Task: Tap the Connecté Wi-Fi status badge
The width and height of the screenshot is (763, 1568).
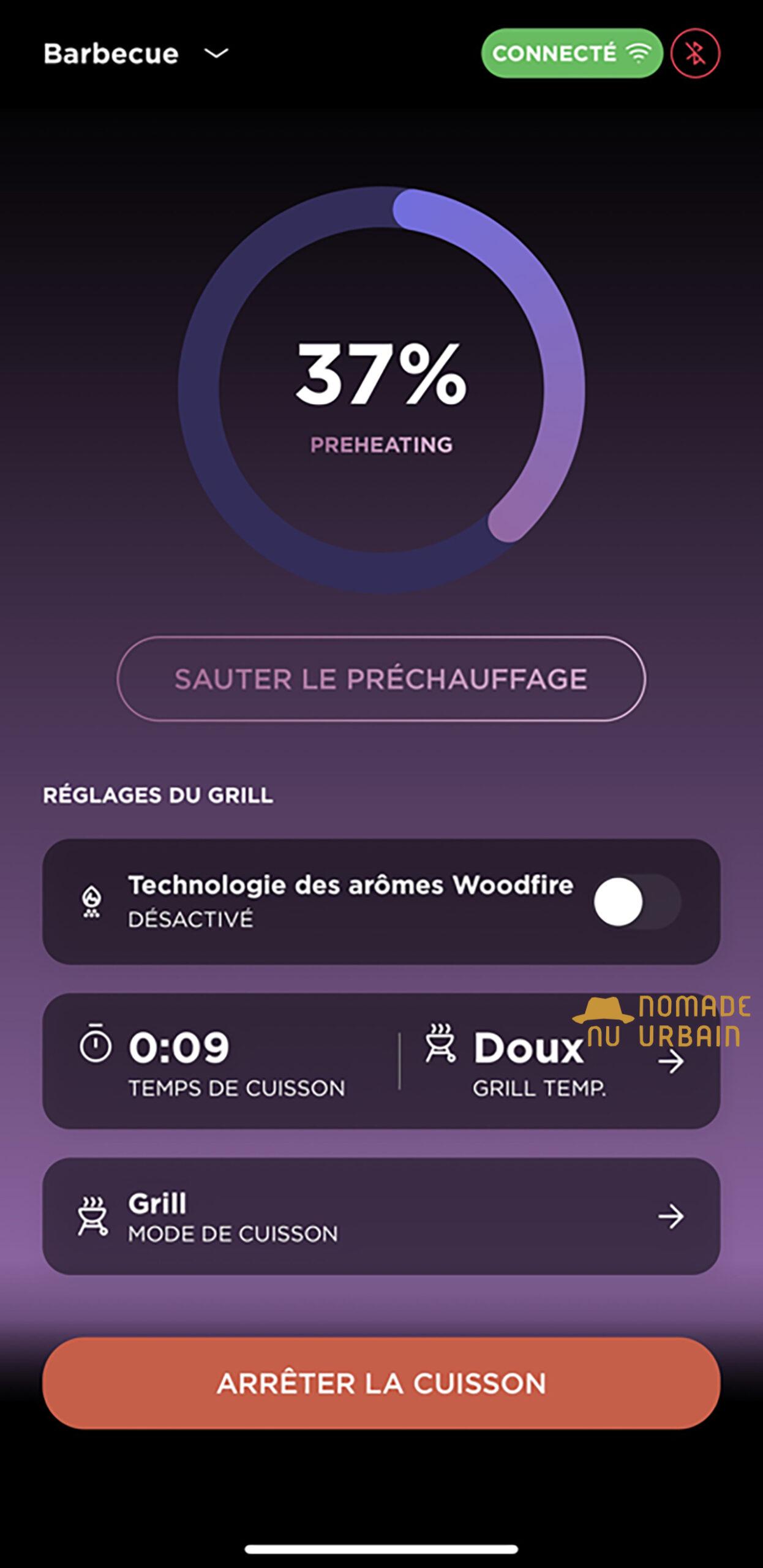Action: (x=572, y=53)
